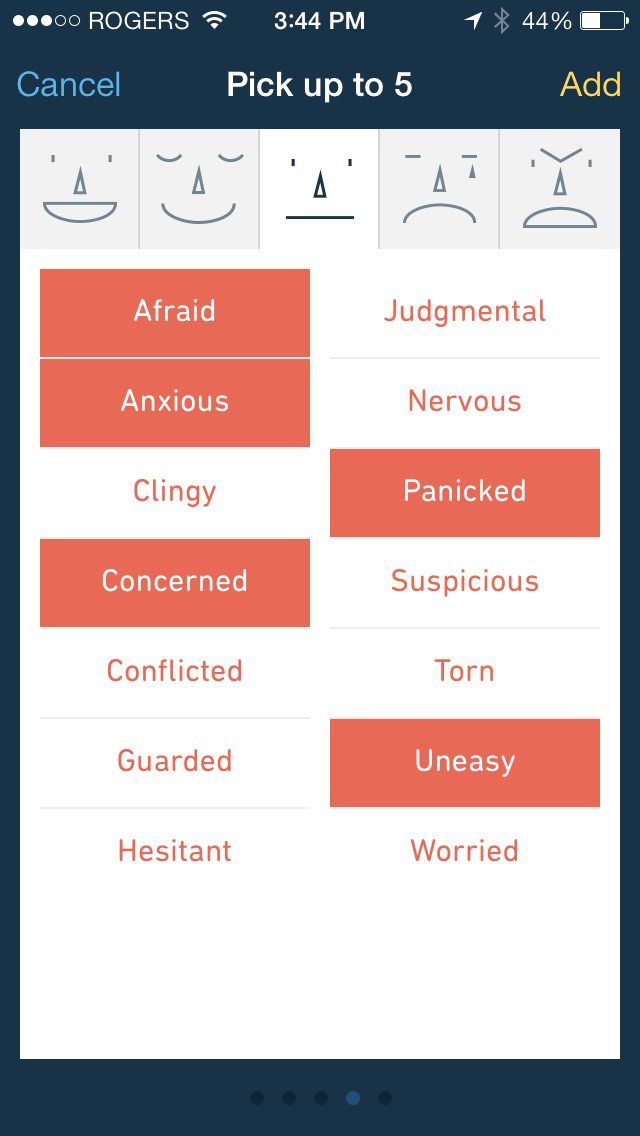Cancel the emotion selection
The height and width of the screenshot is (1136, 640).
point(69,85)
